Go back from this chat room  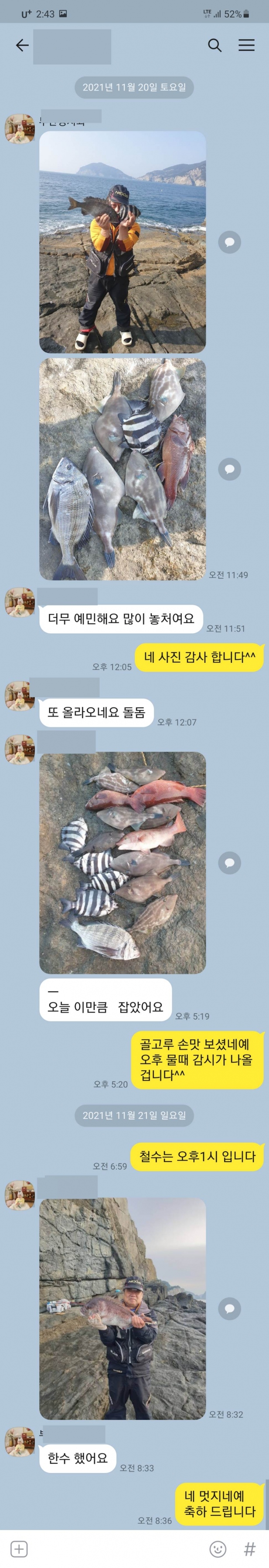[22, 46]
